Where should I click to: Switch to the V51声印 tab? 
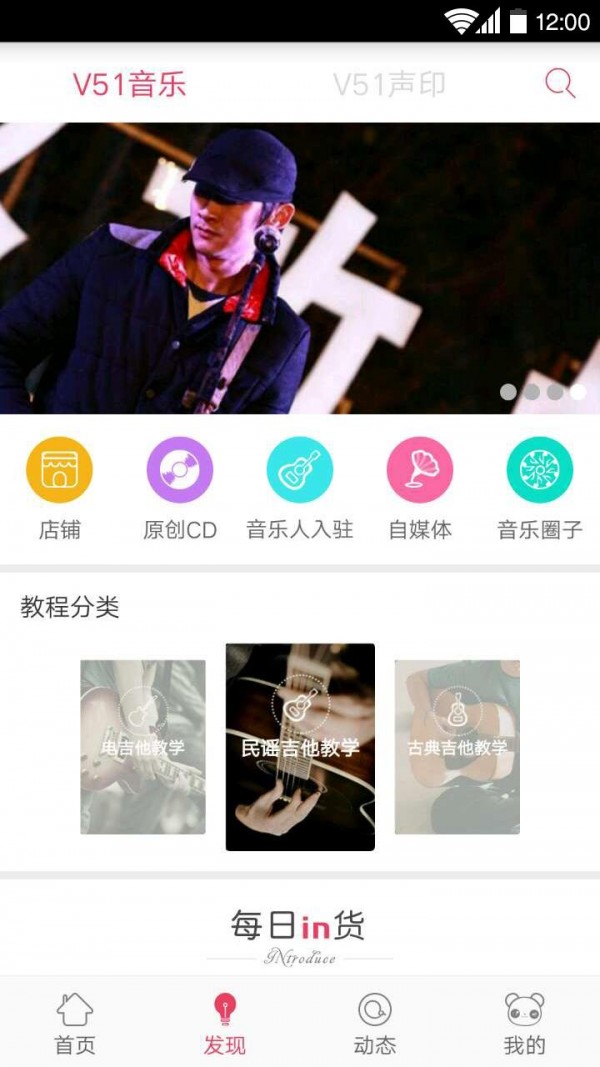pos(389,84)
